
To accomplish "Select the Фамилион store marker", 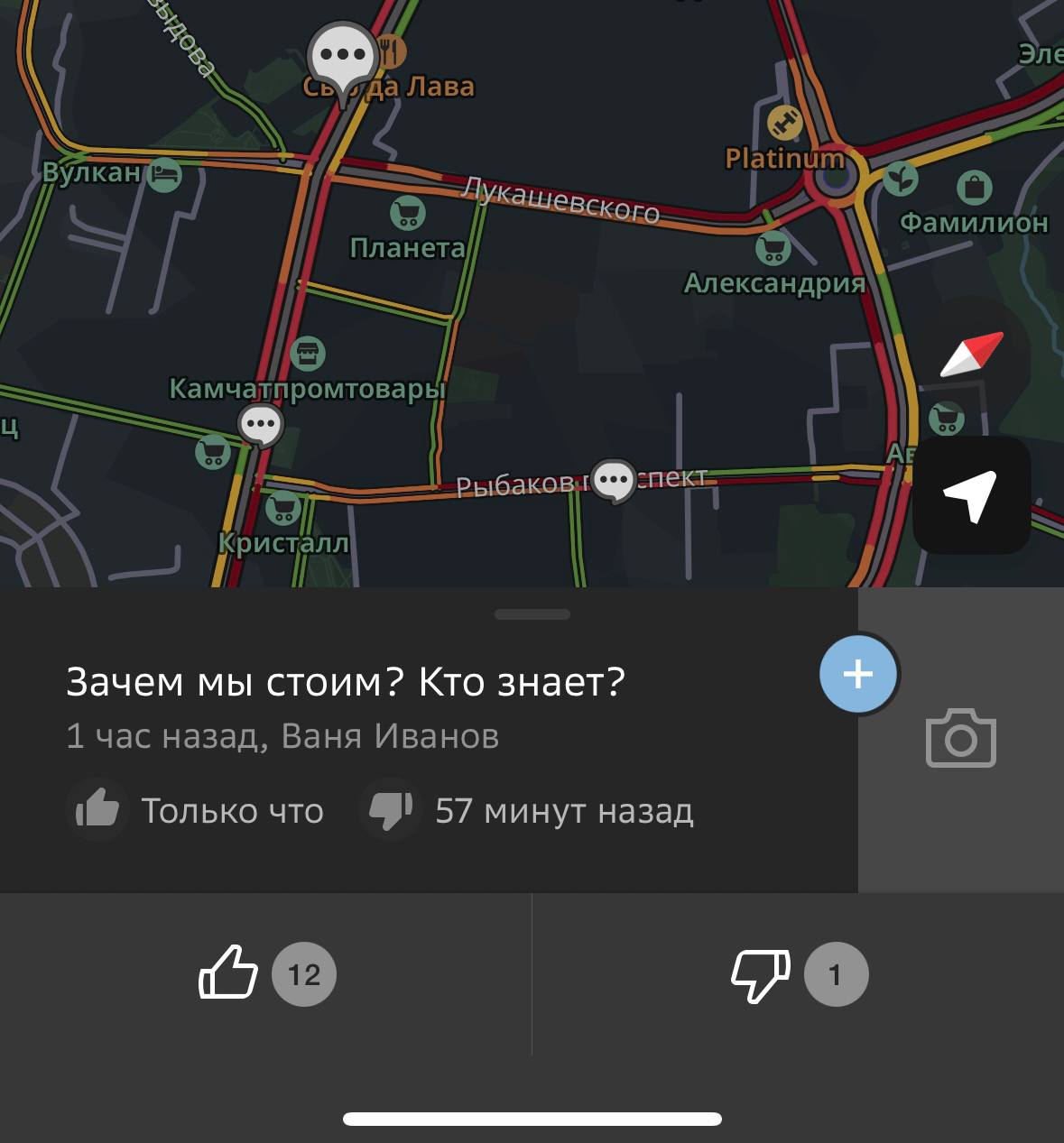I will pos(974,189).
